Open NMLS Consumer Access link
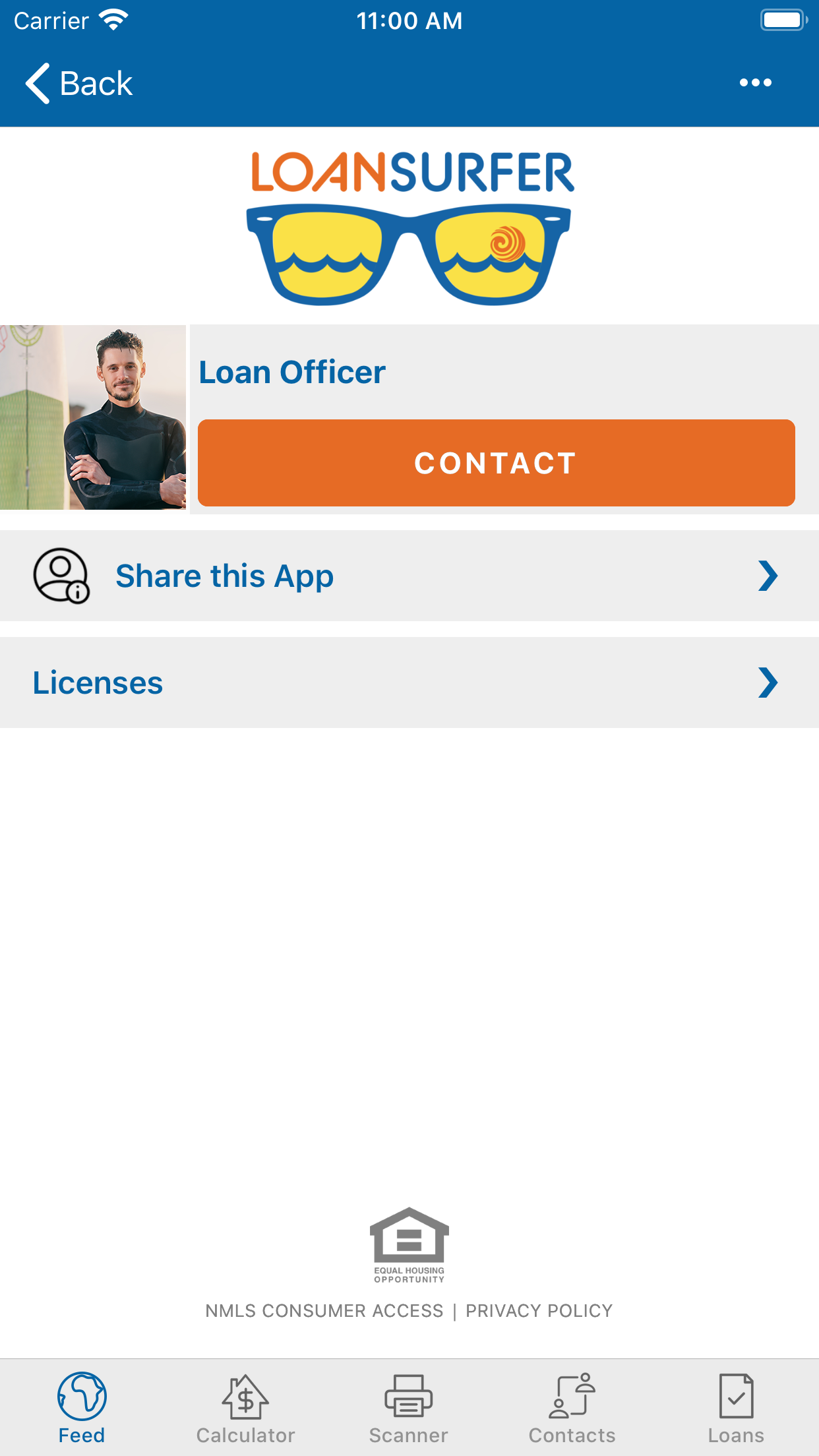This screenshot has width=819, height=1456. click(324, 1310)
